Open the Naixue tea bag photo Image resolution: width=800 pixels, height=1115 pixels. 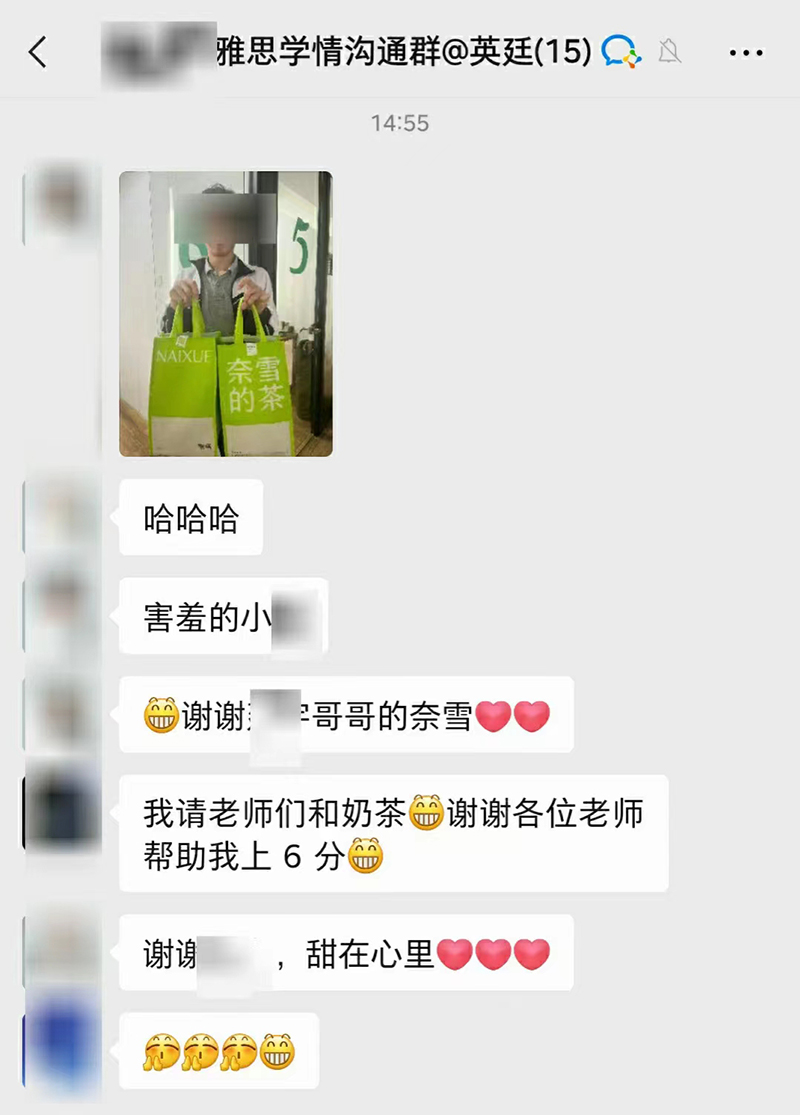[225, 314]
